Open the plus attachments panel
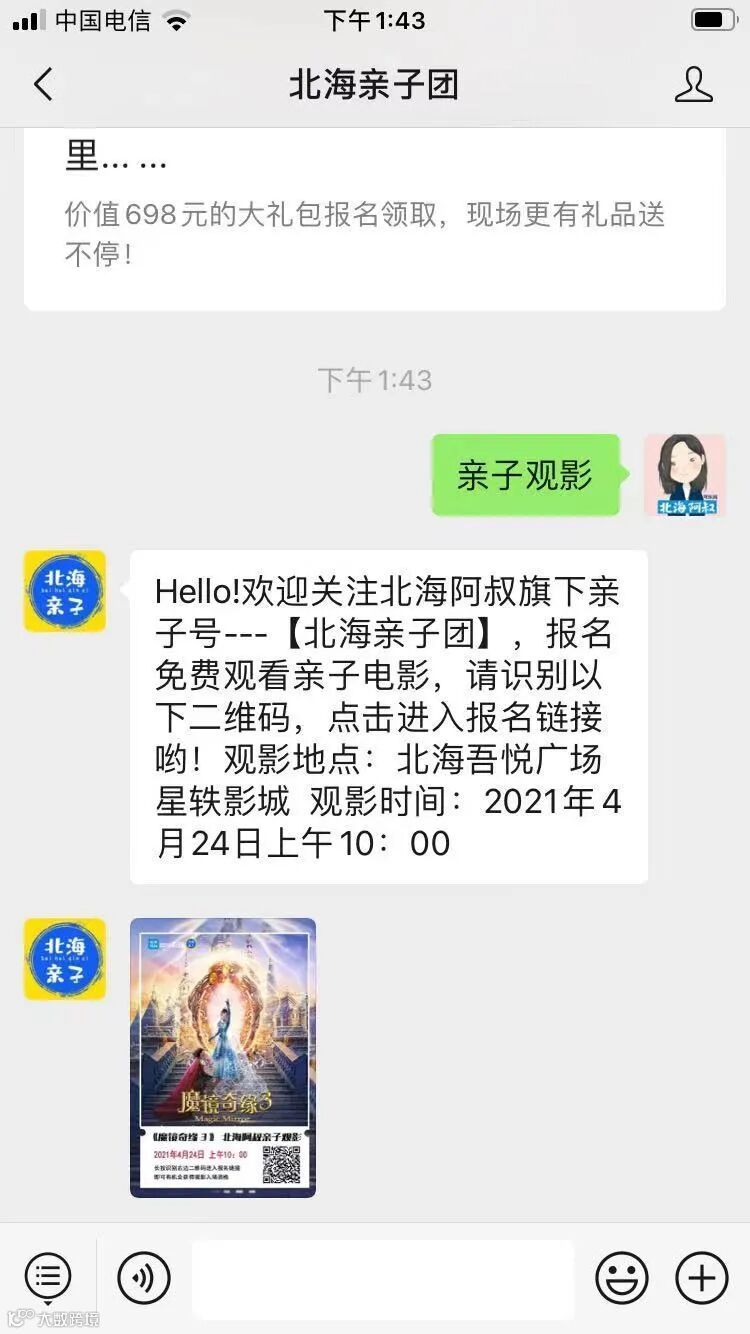Image resolution: width=750 pixels, height=1334 pixels. 701,1277
